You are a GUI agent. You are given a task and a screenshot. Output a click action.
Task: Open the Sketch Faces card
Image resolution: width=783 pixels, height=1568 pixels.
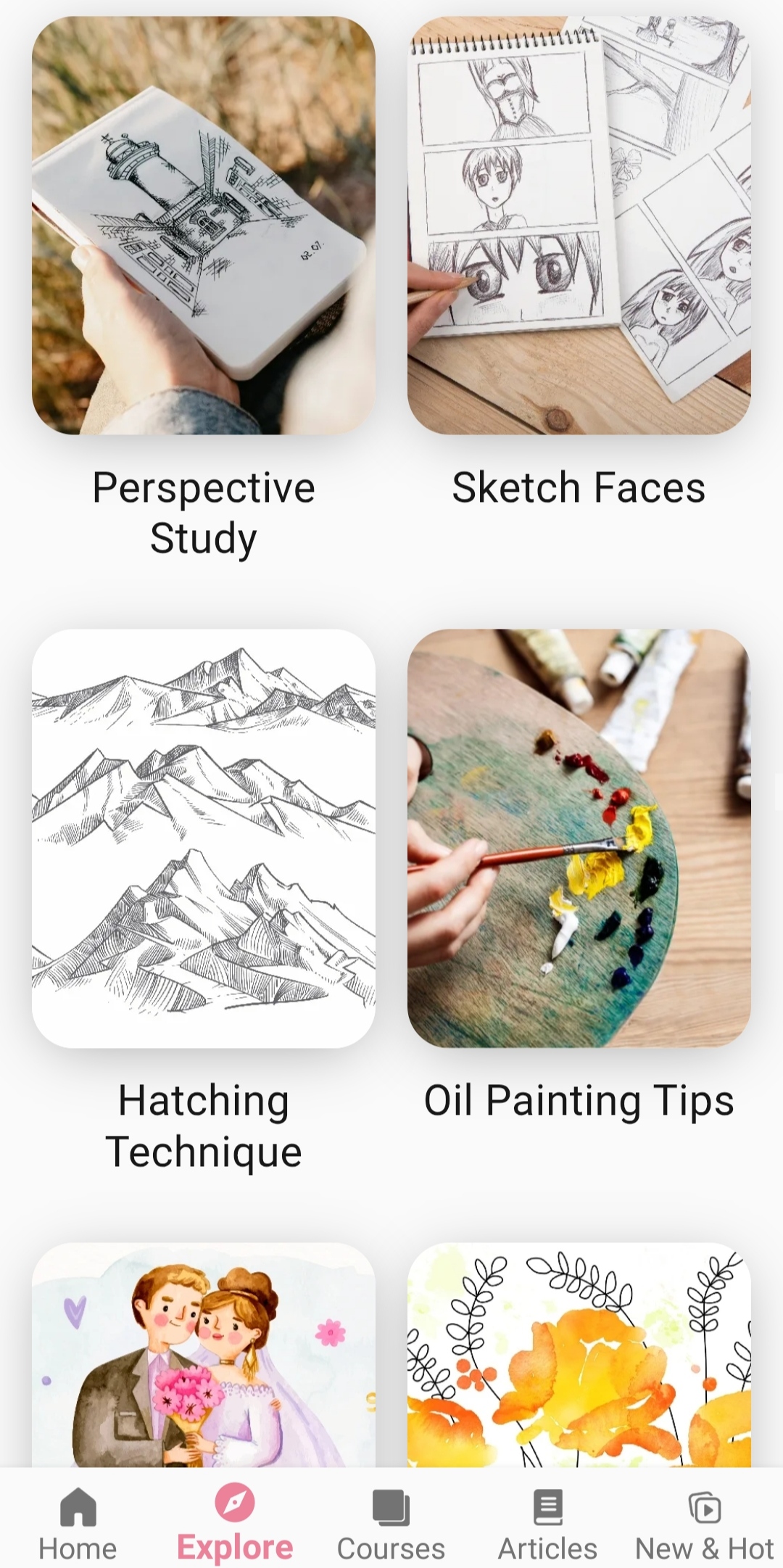(x=579, y=226)
